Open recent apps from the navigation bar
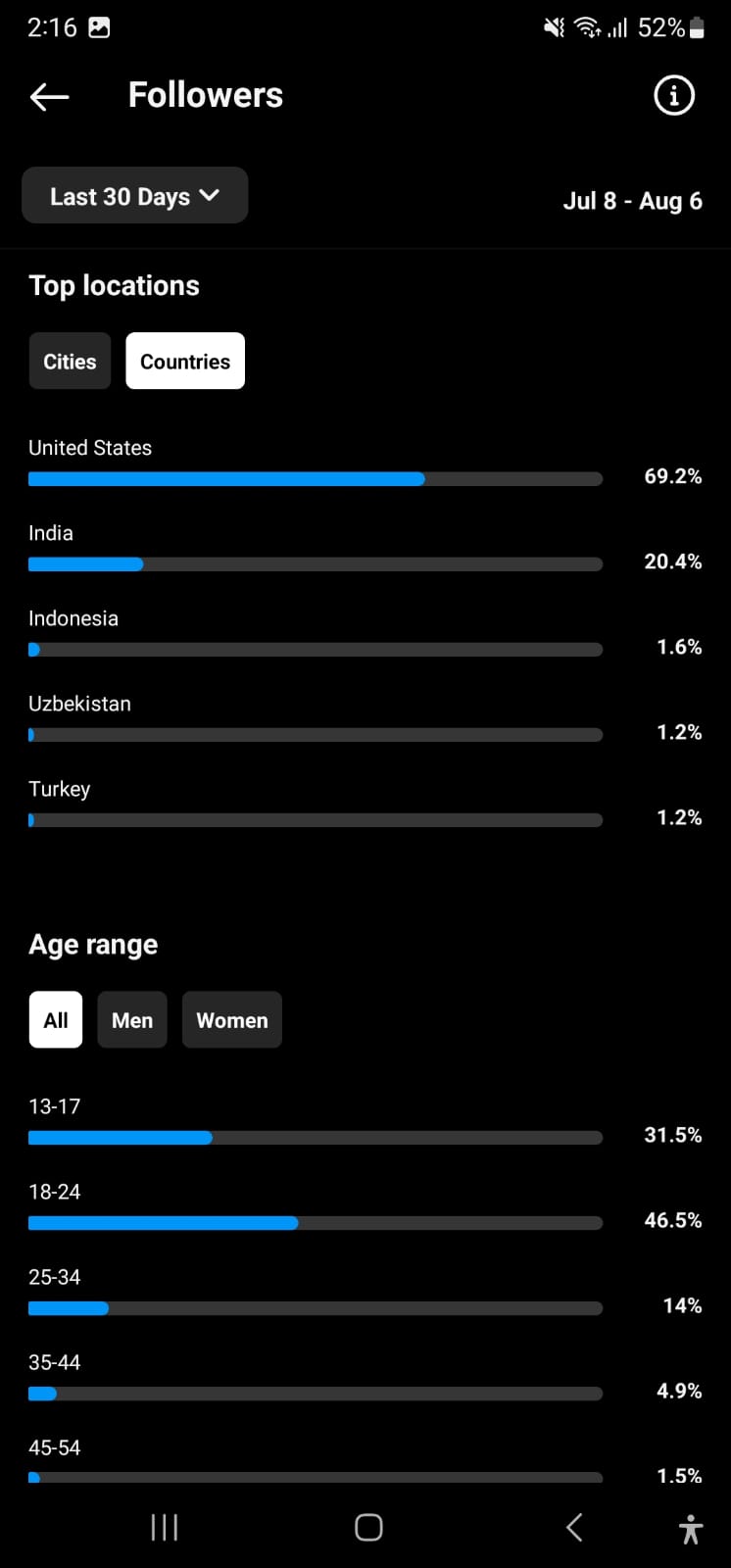This screenshot has width=731, height=1568. (x=165, y=1527)
